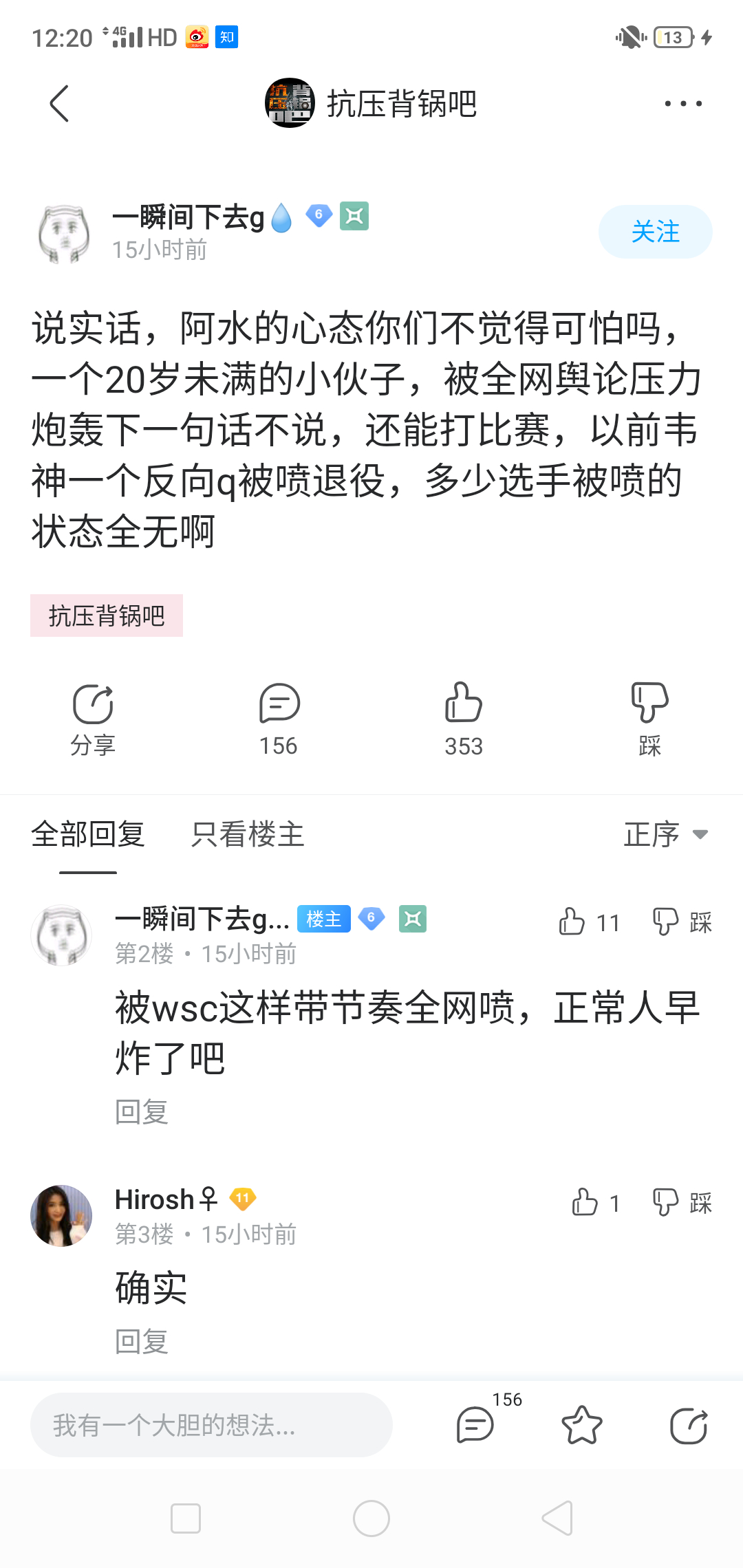Follow the poster with the 关注 button
Image resolution: width=743 pixels, height=1568 pixels.
[x=655, y=232]
